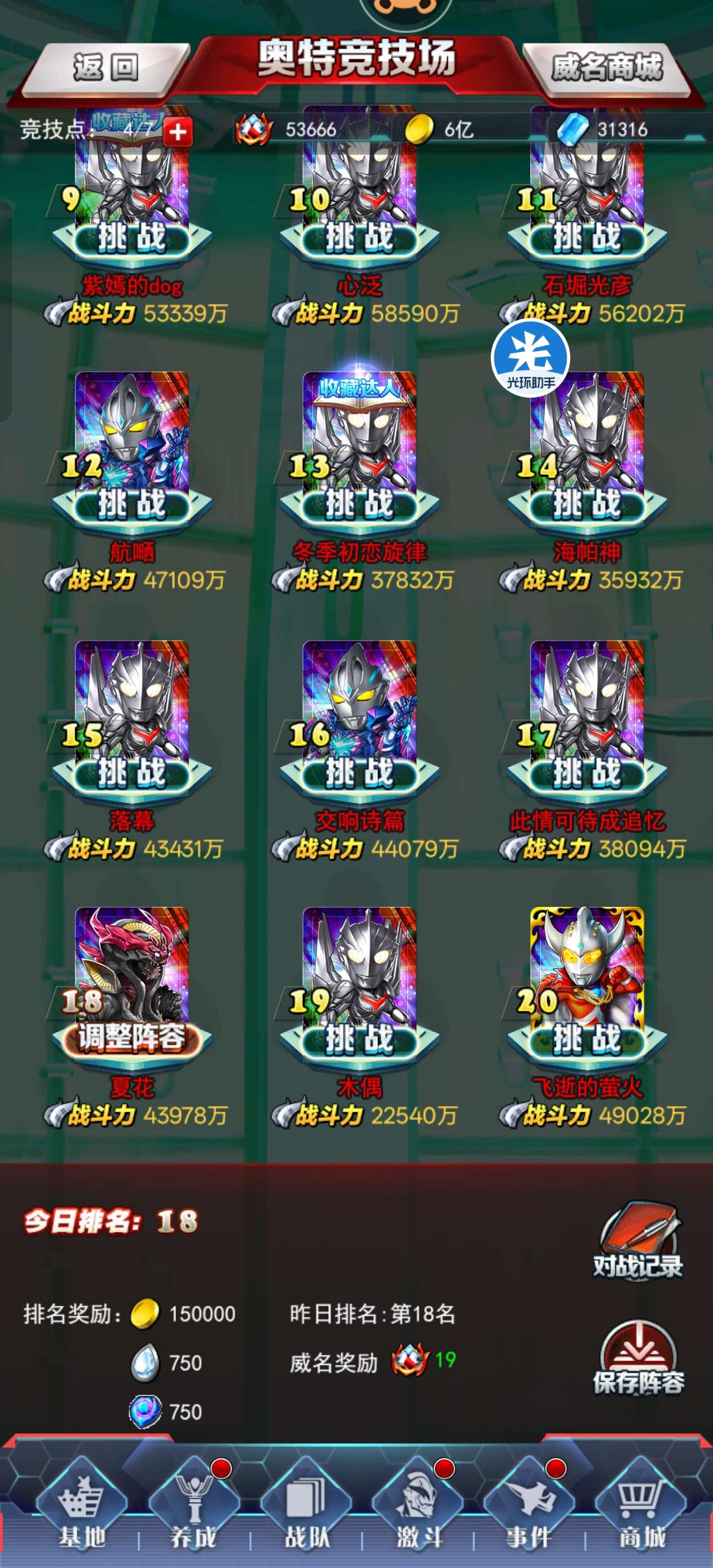Image resolution: width=713 pixels, height=1568 pixels.
Task: Challenge rank 9 player 紫嫣的dog
Action: pyautogui.click(x=131, y=237)
